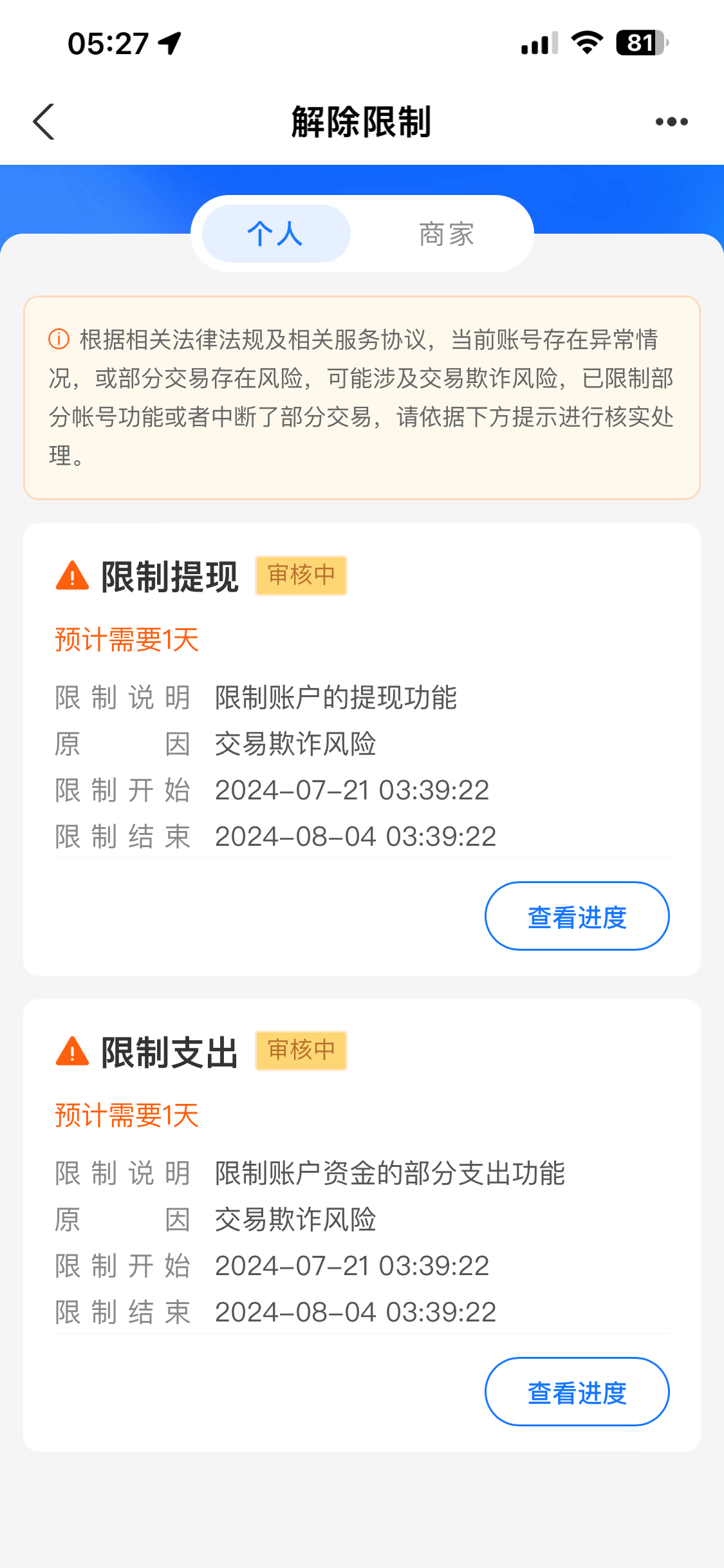Tap the 交易欺诈风险 reason text
The image size is (724, 1568).
pyautogui.click(x=295, y=743)
